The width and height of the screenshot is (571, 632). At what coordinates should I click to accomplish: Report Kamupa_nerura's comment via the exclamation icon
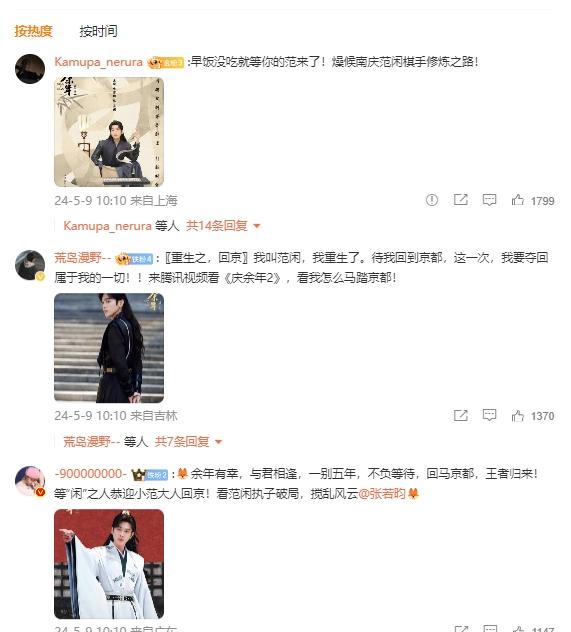tap(432, 200)
